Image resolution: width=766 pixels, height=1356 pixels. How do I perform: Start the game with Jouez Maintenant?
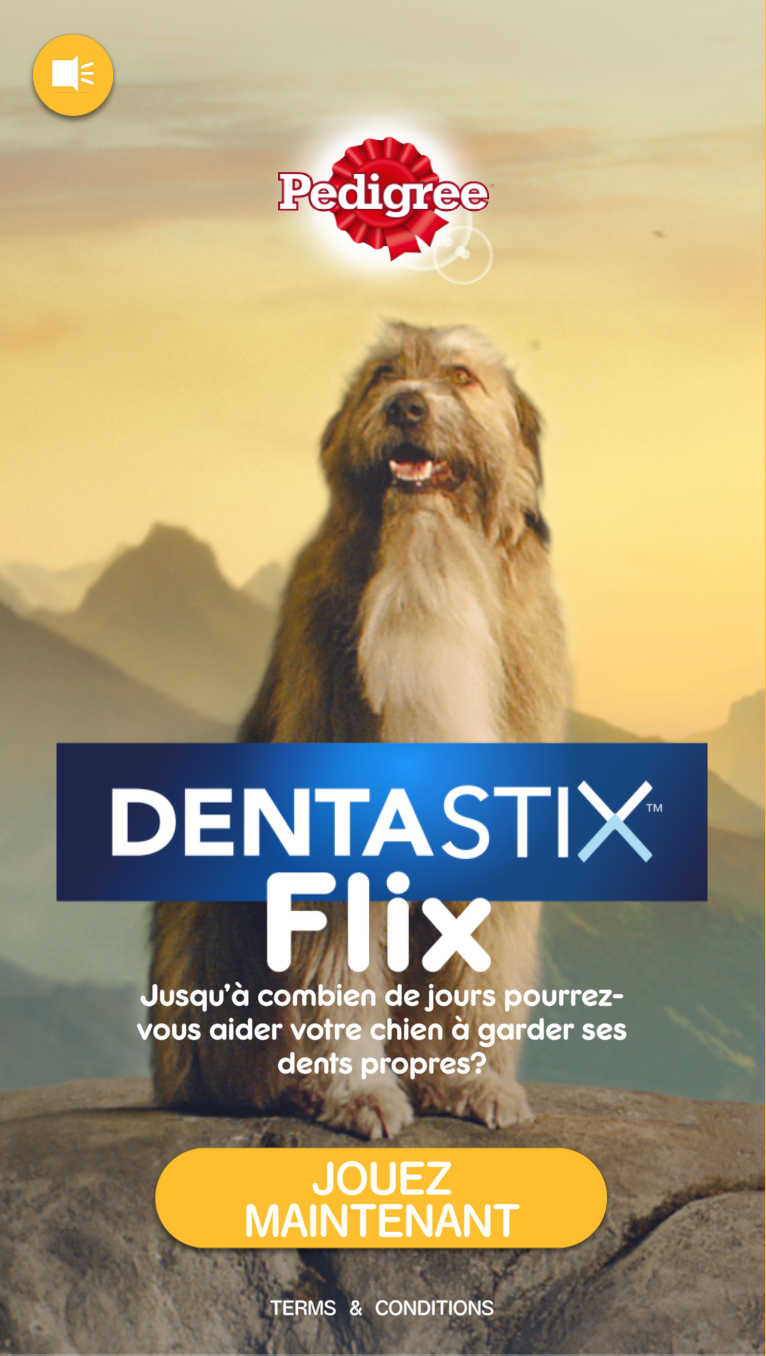coord(381,1199)
